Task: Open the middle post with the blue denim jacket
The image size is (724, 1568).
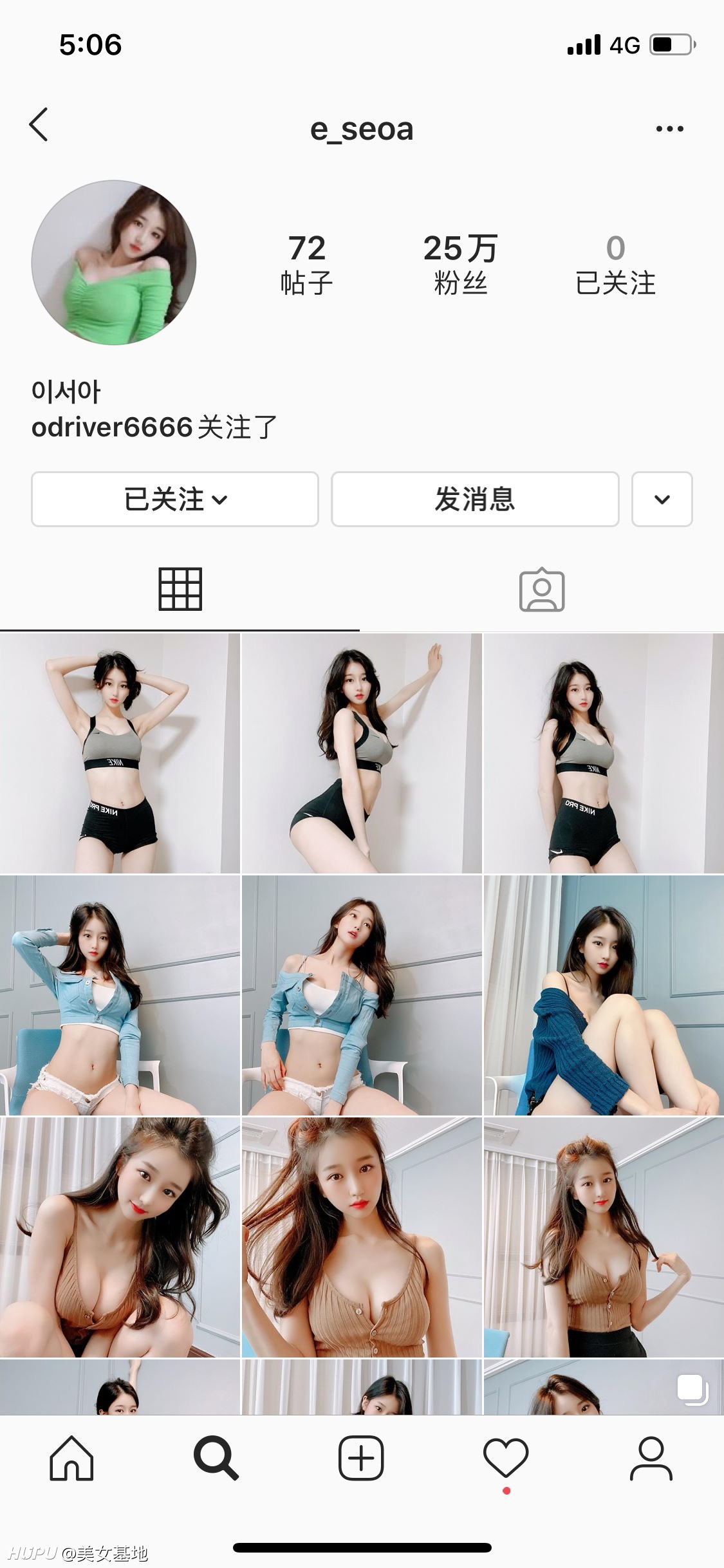Action: [362, 995]
